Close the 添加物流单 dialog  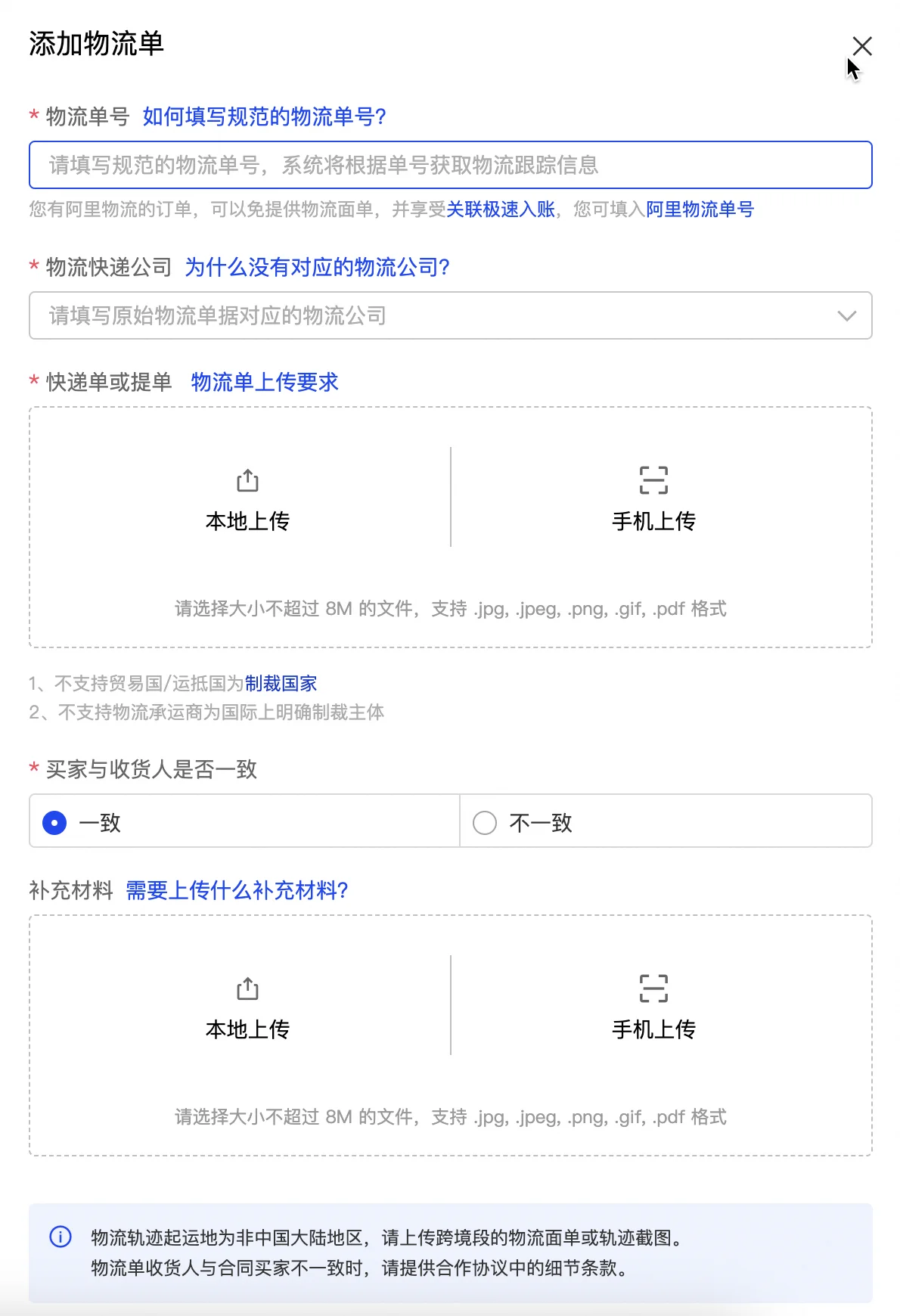(861, 46)
